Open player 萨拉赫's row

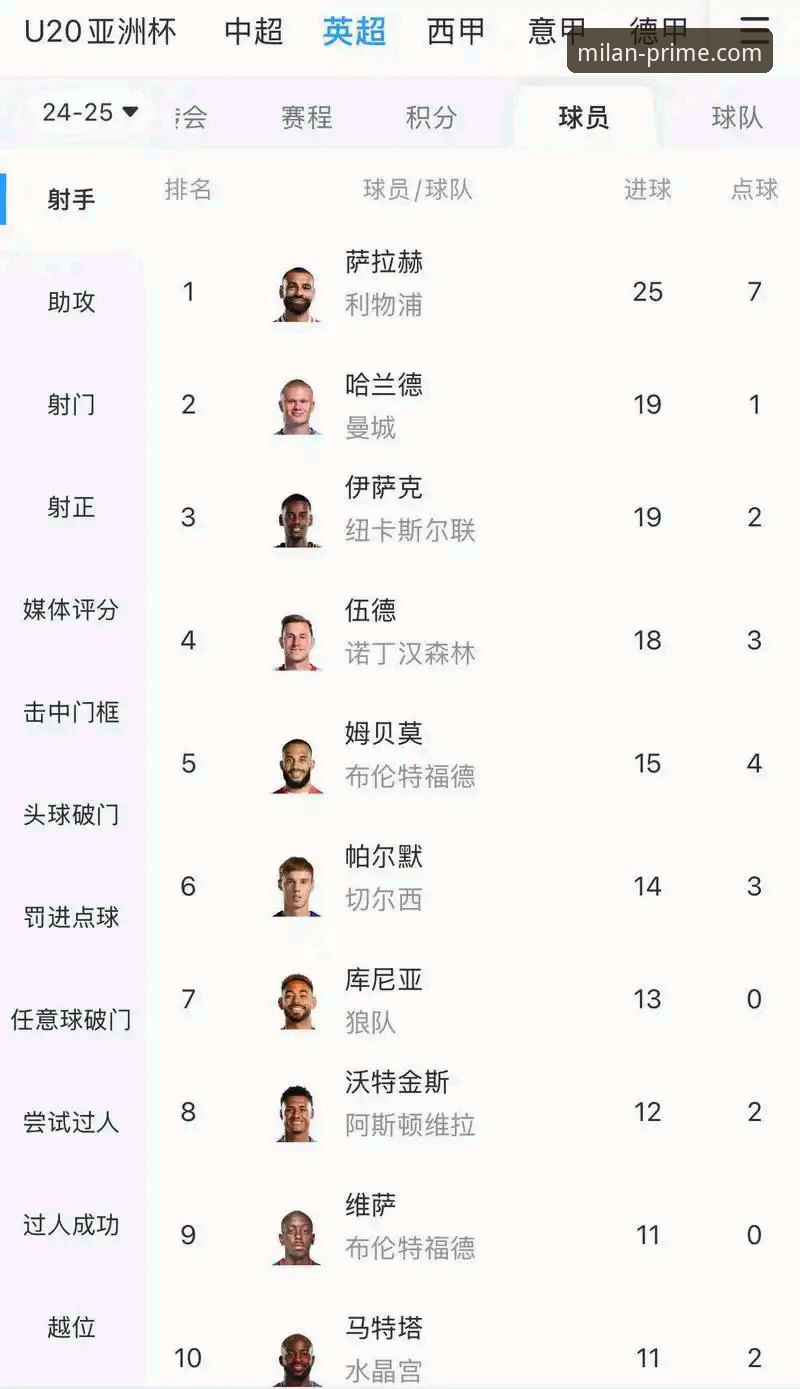coord(472,291)
